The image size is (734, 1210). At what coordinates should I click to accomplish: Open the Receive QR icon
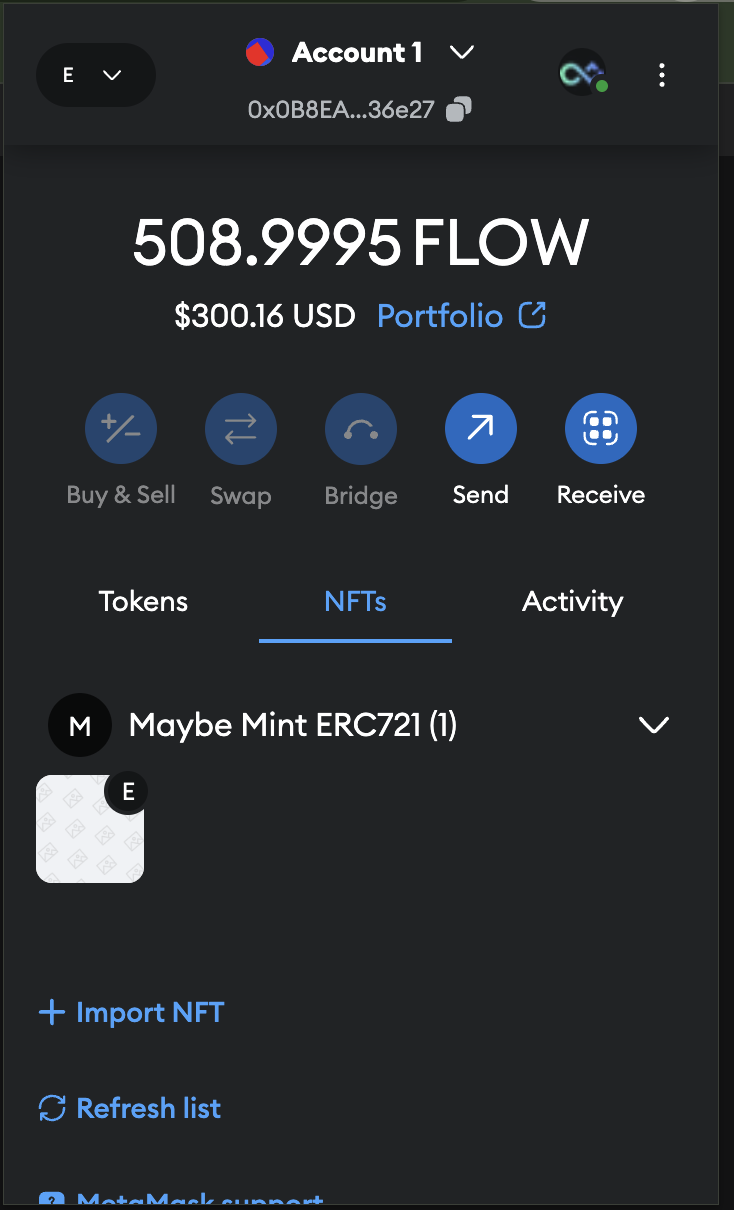601,428
